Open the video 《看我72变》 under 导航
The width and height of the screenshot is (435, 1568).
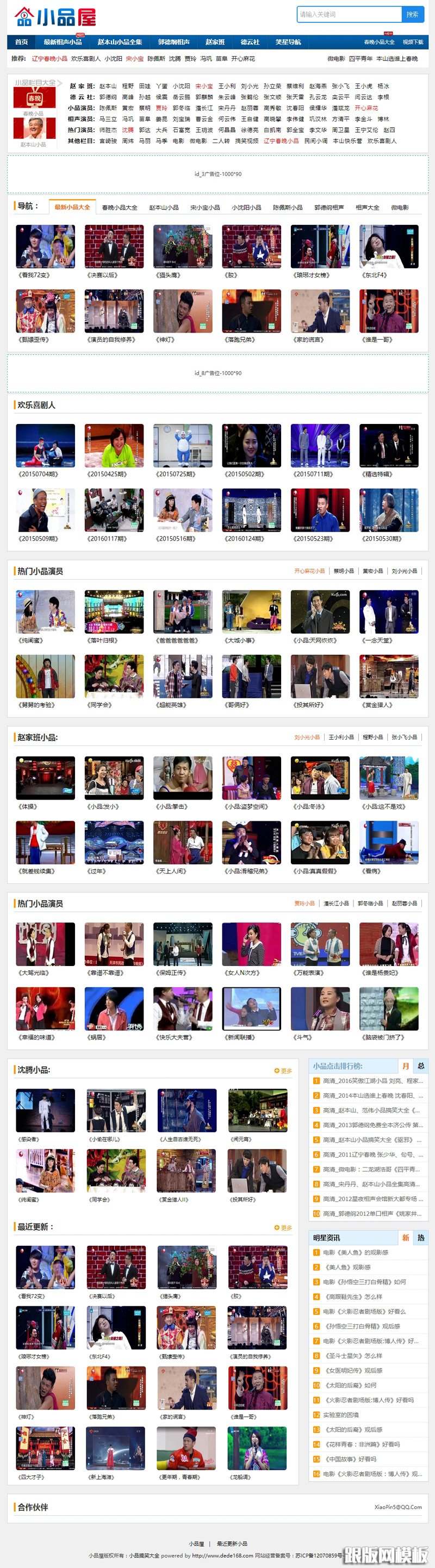click(x=46, y=247)
